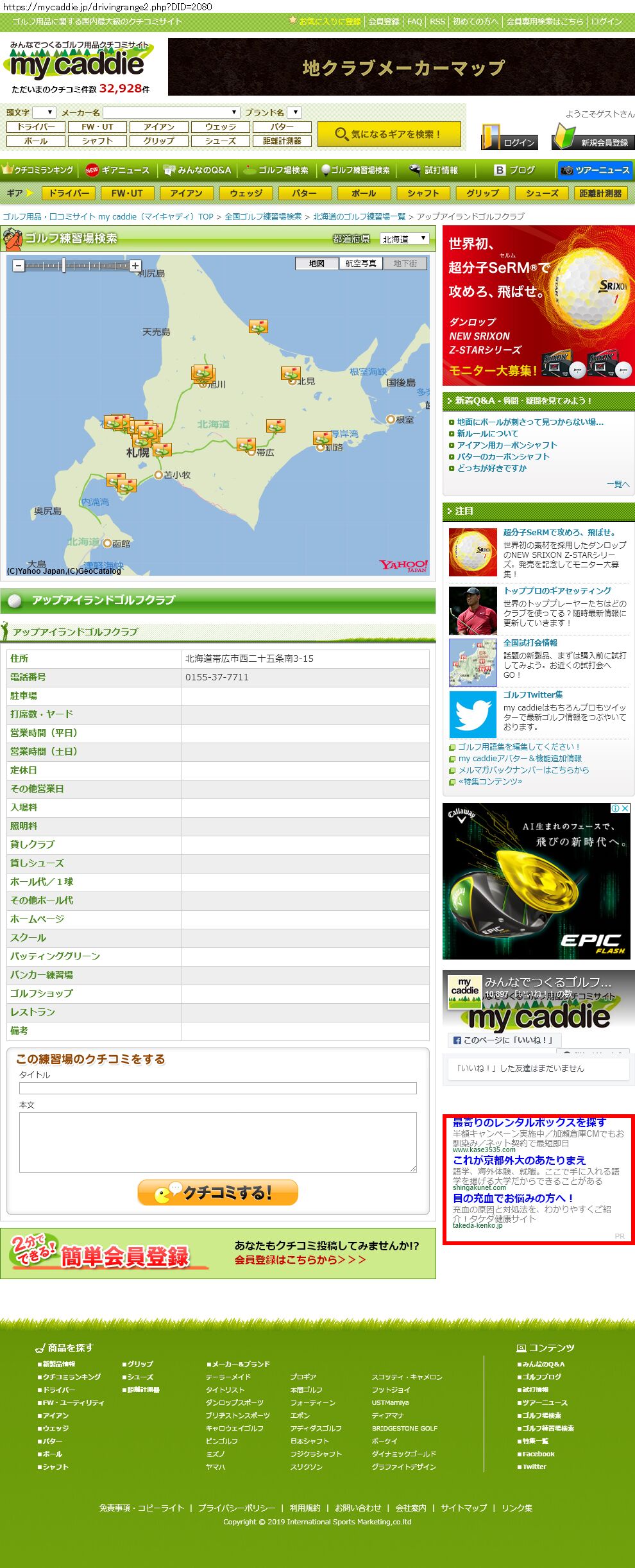Switch map to 航空写真 view
Image resolution: width=635 pixels, height=1568 pixels.
pyautogui.click(x=361, y=263)
